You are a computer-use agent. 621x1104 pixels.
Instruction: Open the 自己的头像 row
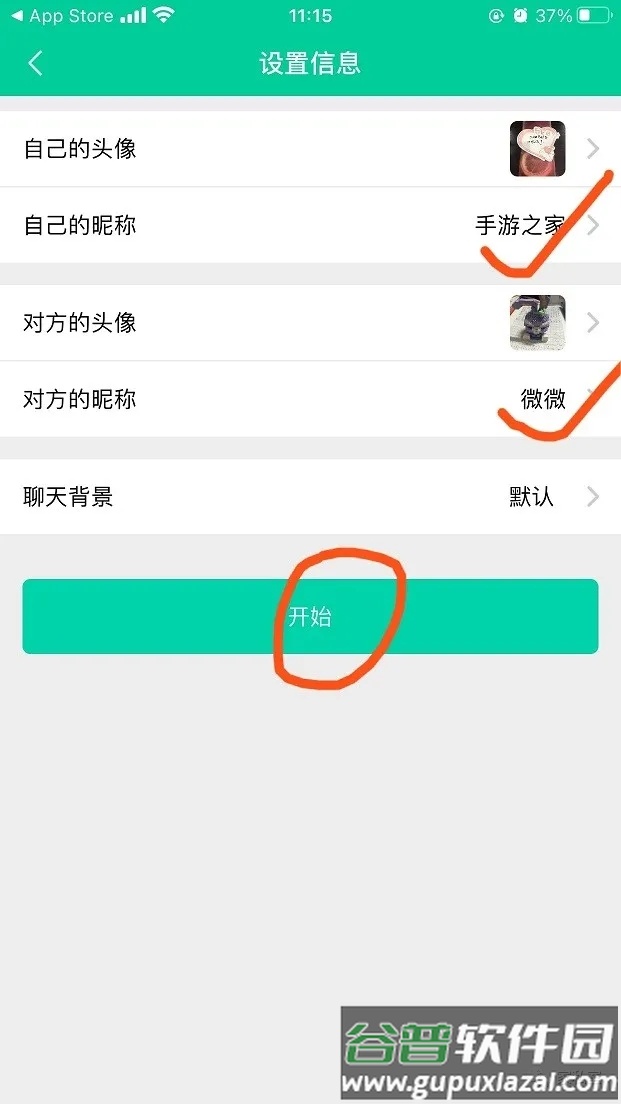click(310, 149)
